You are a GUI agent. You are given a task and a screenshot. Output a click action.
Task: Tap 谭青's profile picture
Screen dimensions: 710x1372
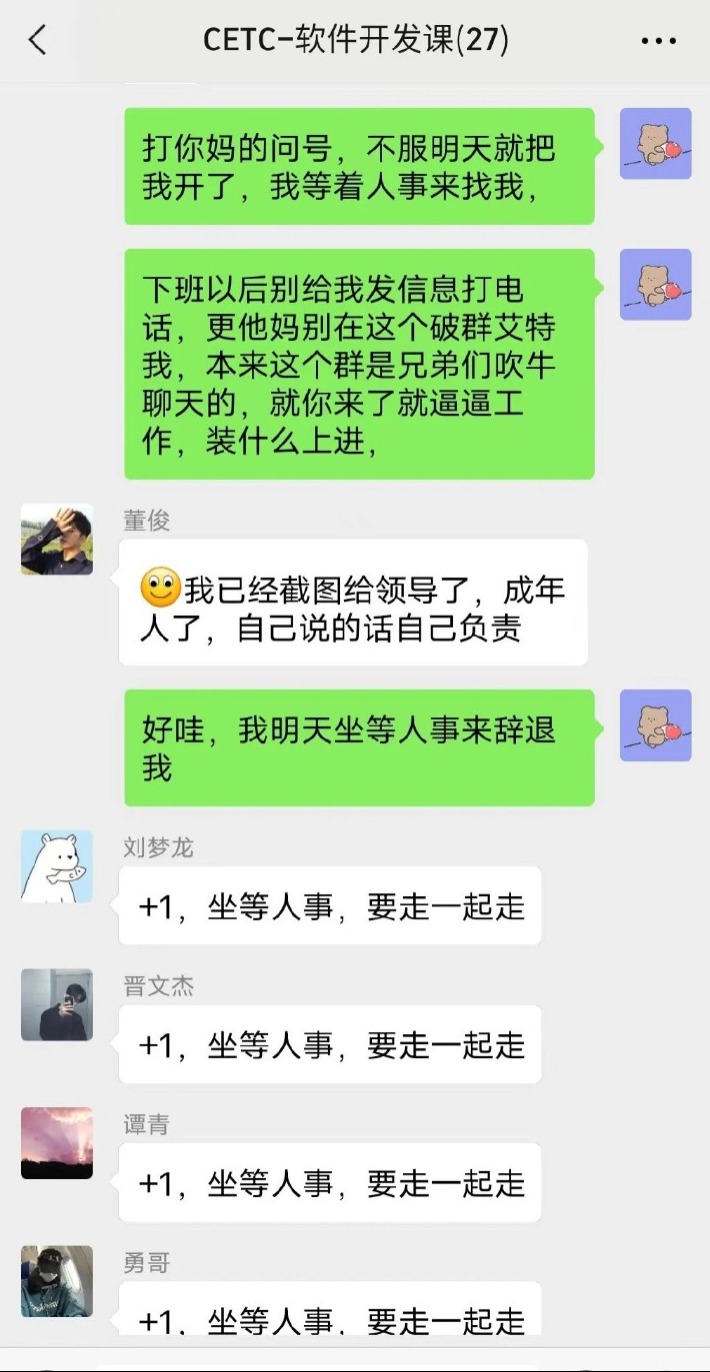click(x=57, y=1143)
